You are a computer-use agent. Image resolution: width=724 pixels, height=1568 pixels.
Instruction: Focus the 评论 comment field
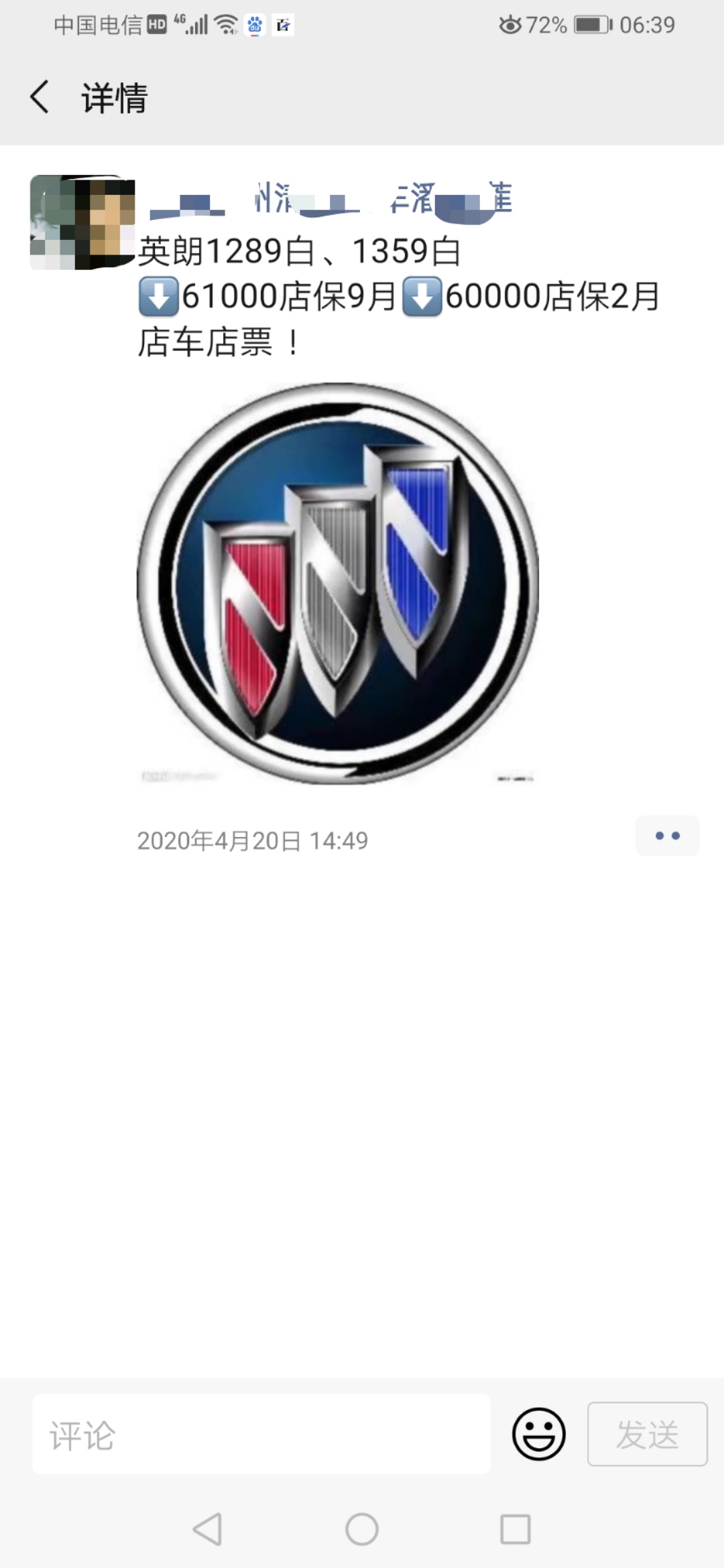[x=261, y=1434]
